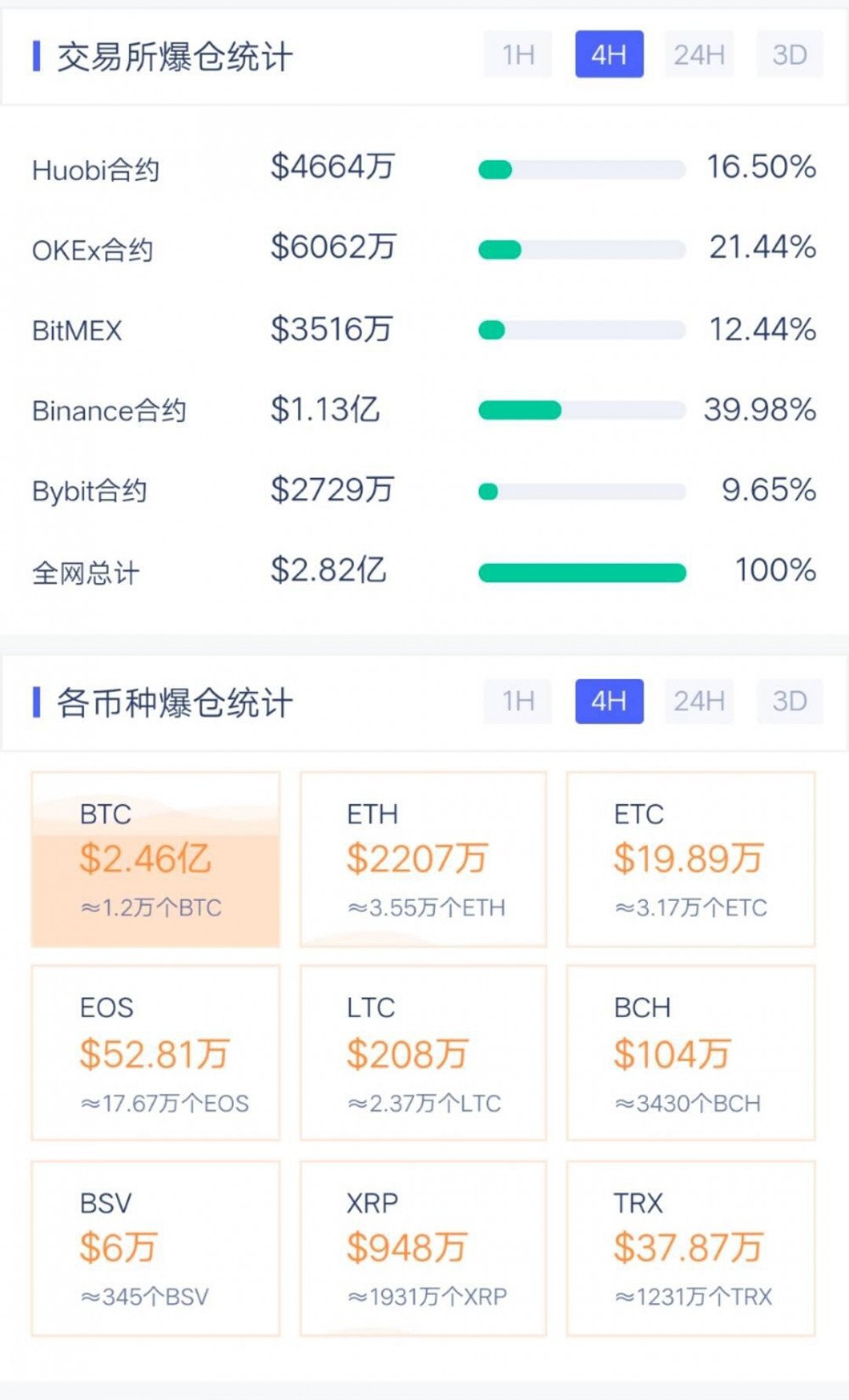Click the BitMEX progress bar

coord(582,330)
